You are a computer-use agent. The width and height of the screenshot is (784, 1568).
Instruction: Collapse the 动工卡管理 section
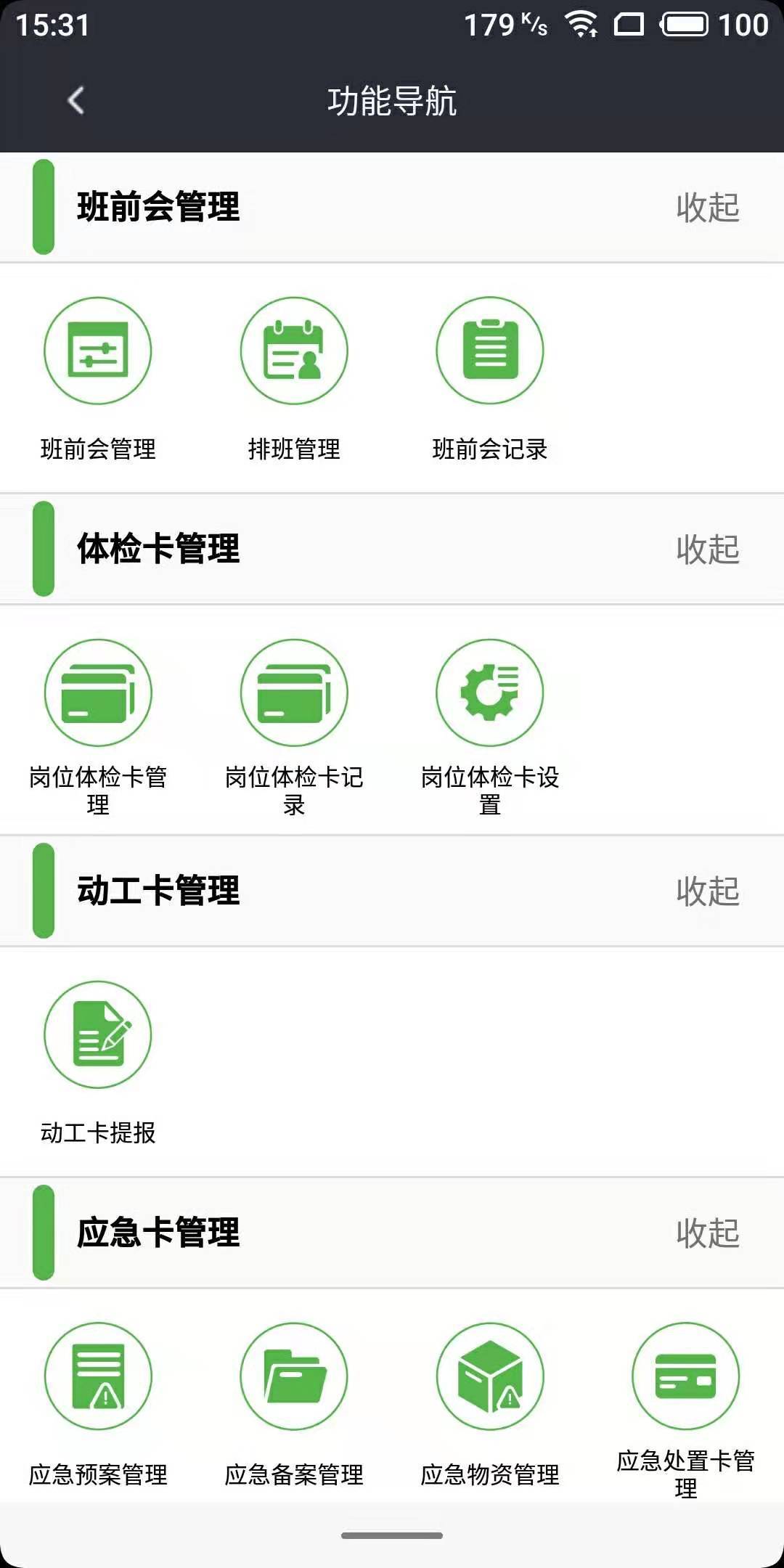tap(707, 891)
